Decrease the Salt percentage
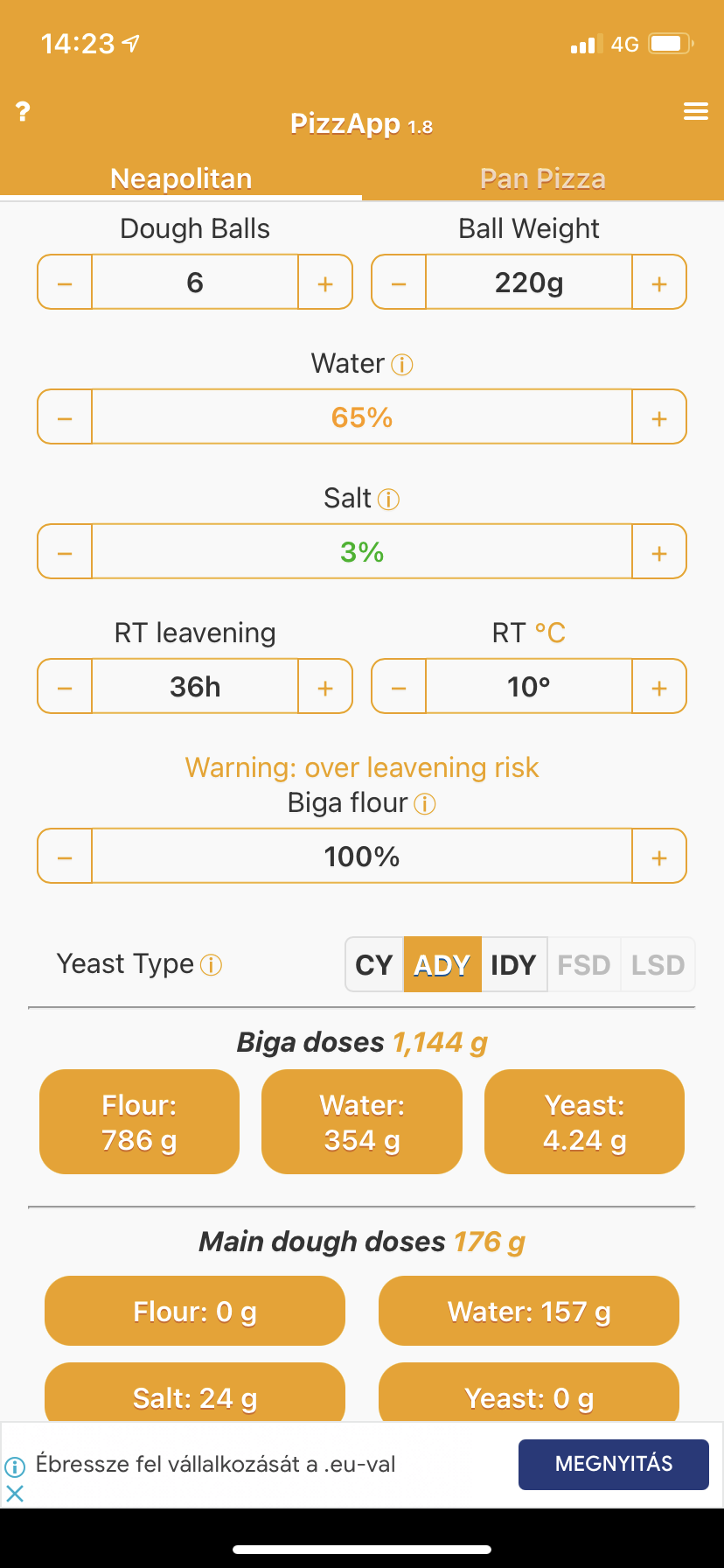724x1568 pixels. pyautogui.click(x=65, y=552)
